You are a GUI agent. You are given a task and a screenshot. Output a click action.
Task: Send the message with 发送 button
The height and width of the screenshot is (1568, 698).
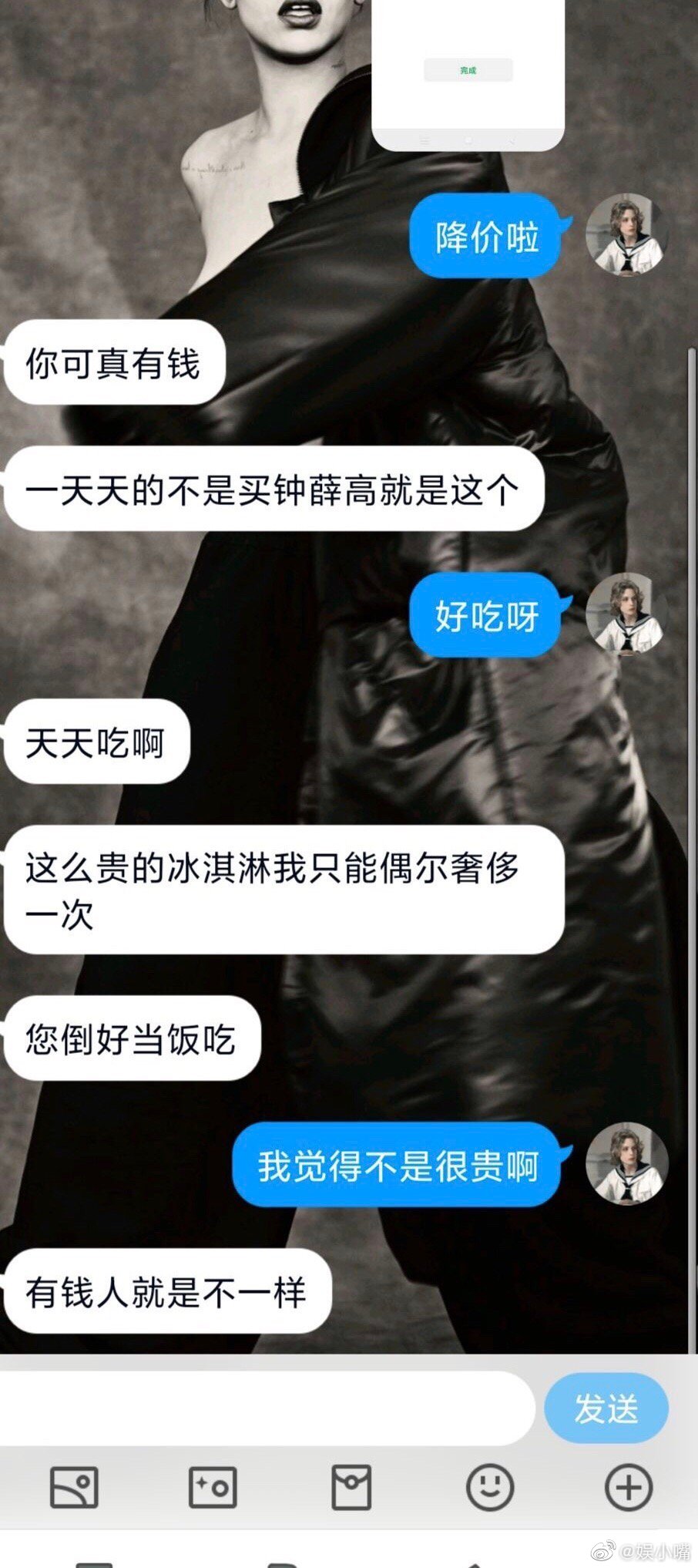[x=606, y=1408]
